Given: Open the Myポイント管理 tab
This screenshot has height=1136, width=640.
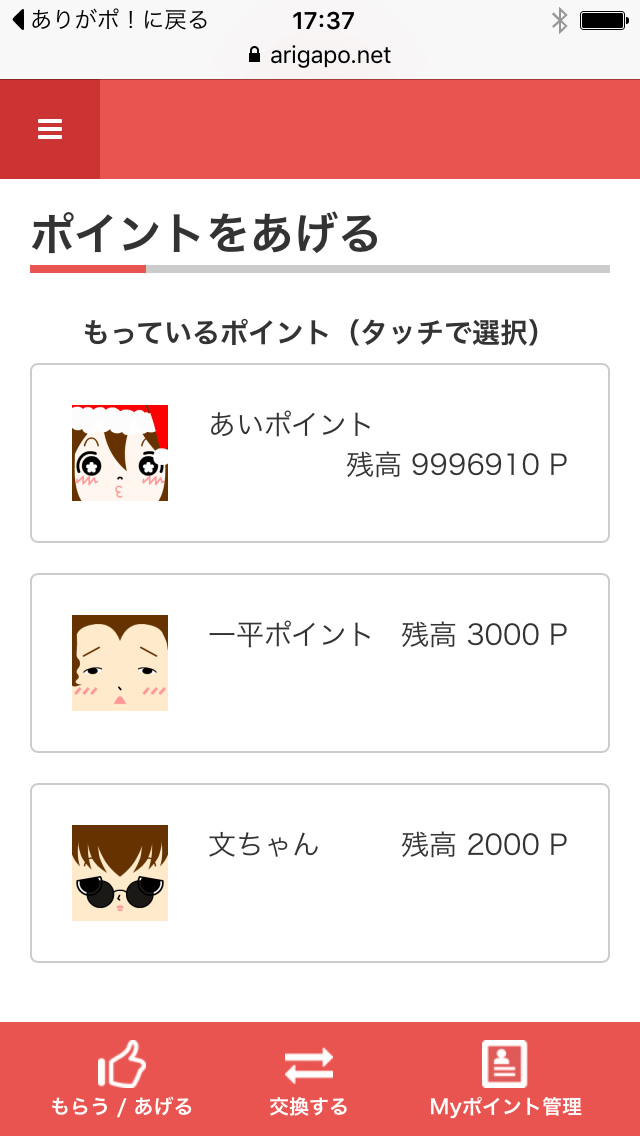Looking at the screenshot, I should click(505, 1079).
